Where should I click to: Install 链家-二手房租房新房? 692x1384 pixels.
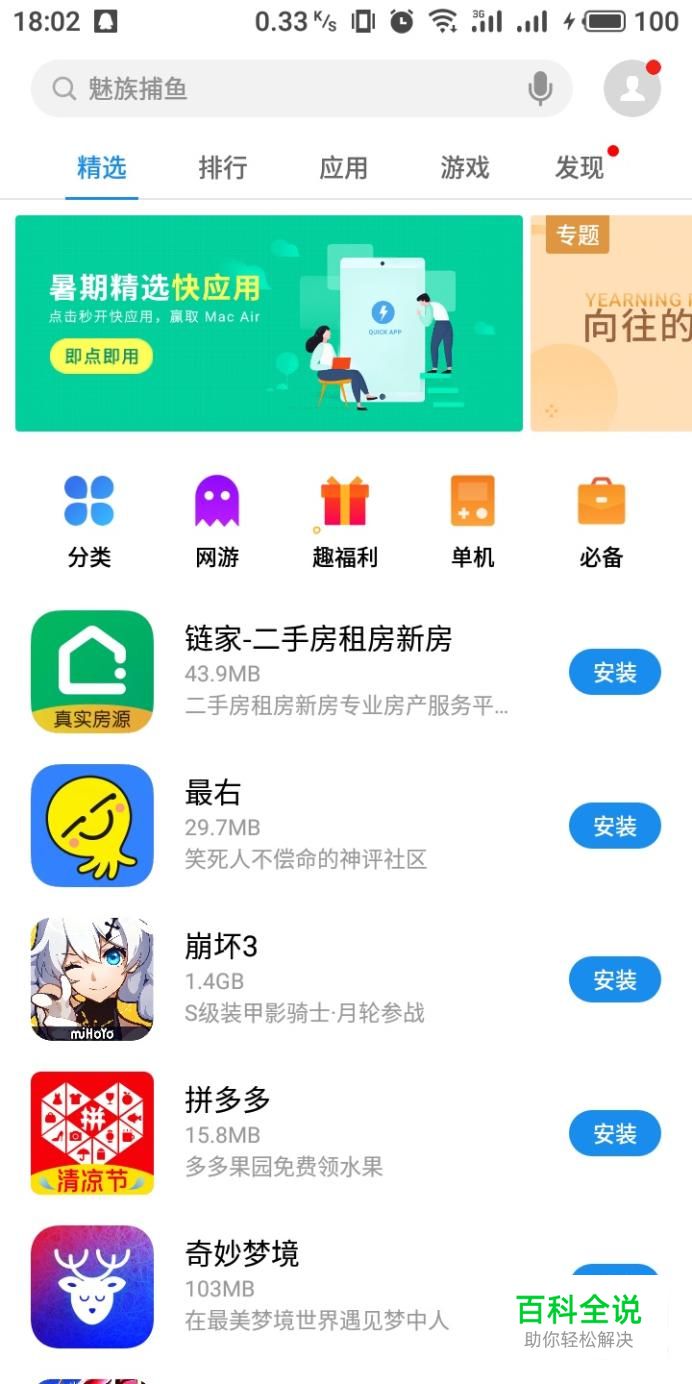[x=614, y=673]
